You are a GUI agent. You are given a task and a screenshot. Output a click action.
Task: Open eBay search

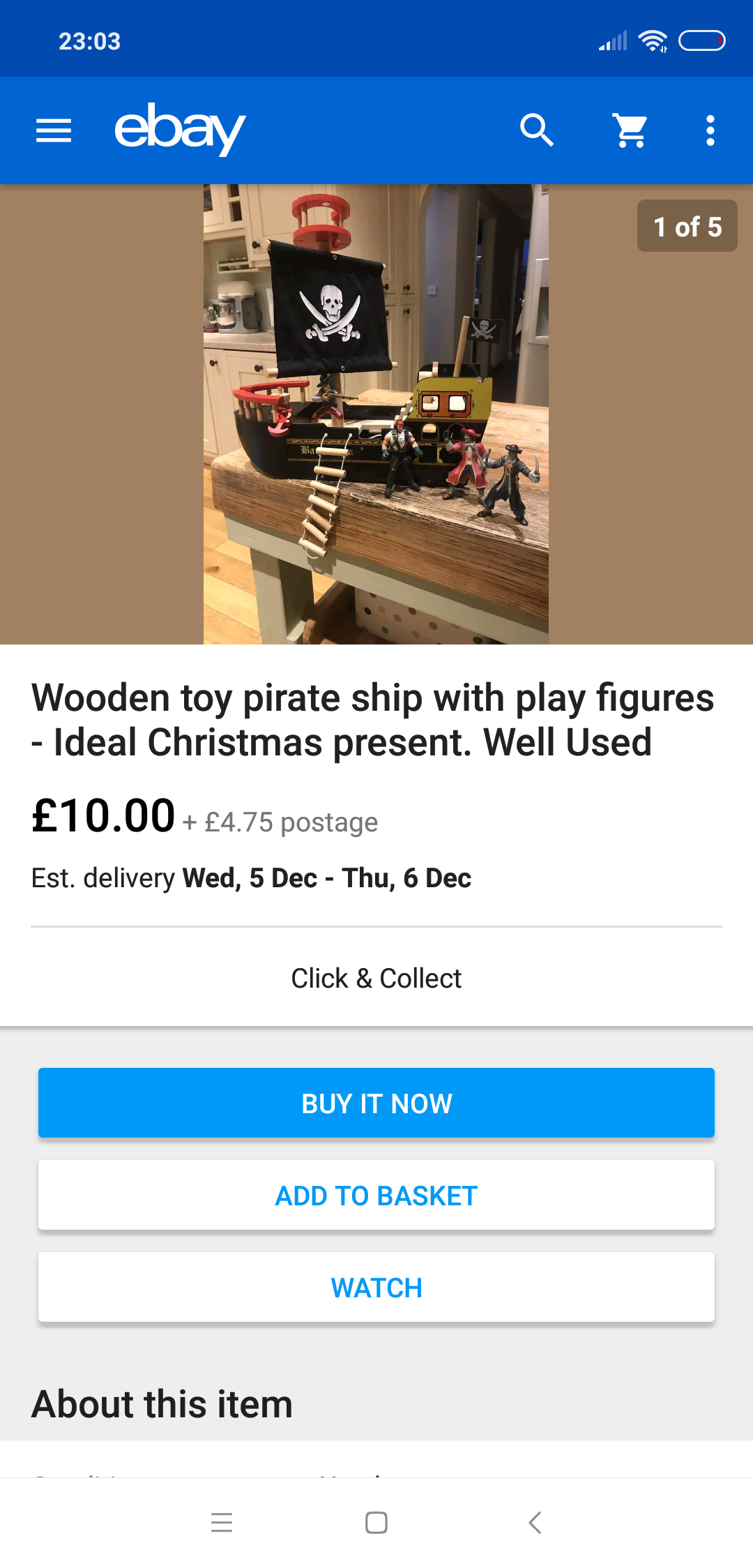(x=537, y=130)
